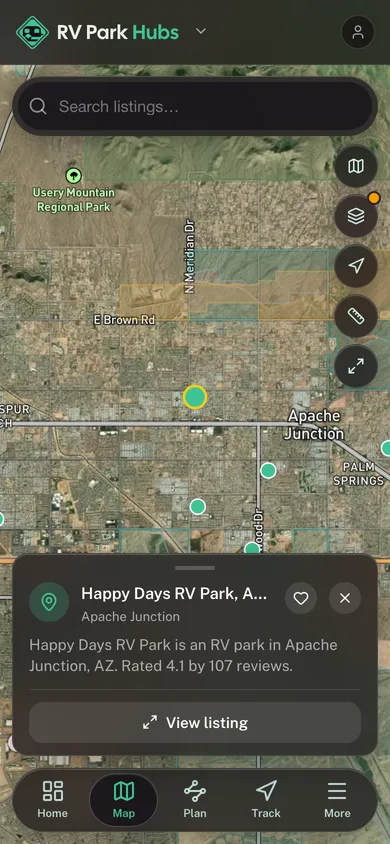Expand the listing card drag handle

[195, 568]
